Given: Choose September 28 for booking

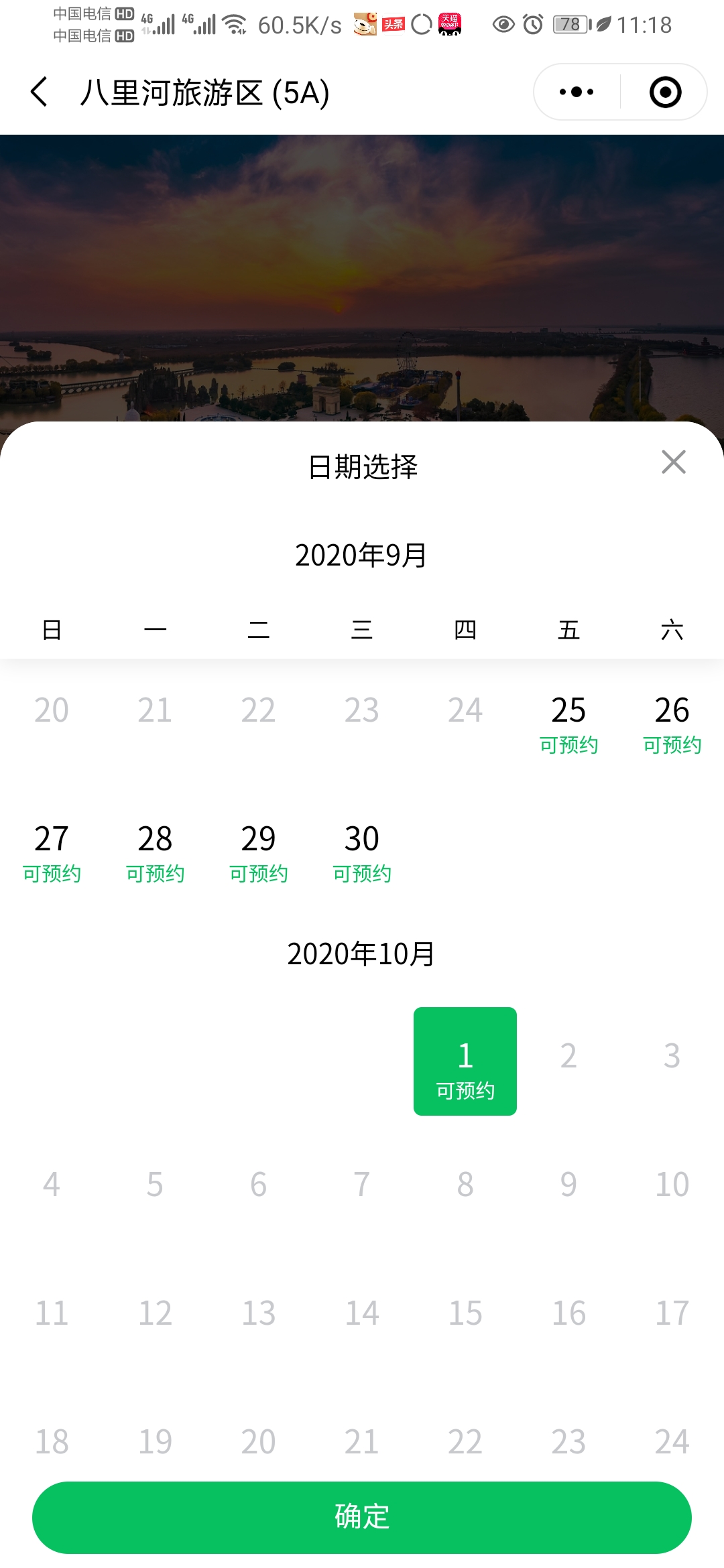Looking at the screenshot, I should (155, 852).
